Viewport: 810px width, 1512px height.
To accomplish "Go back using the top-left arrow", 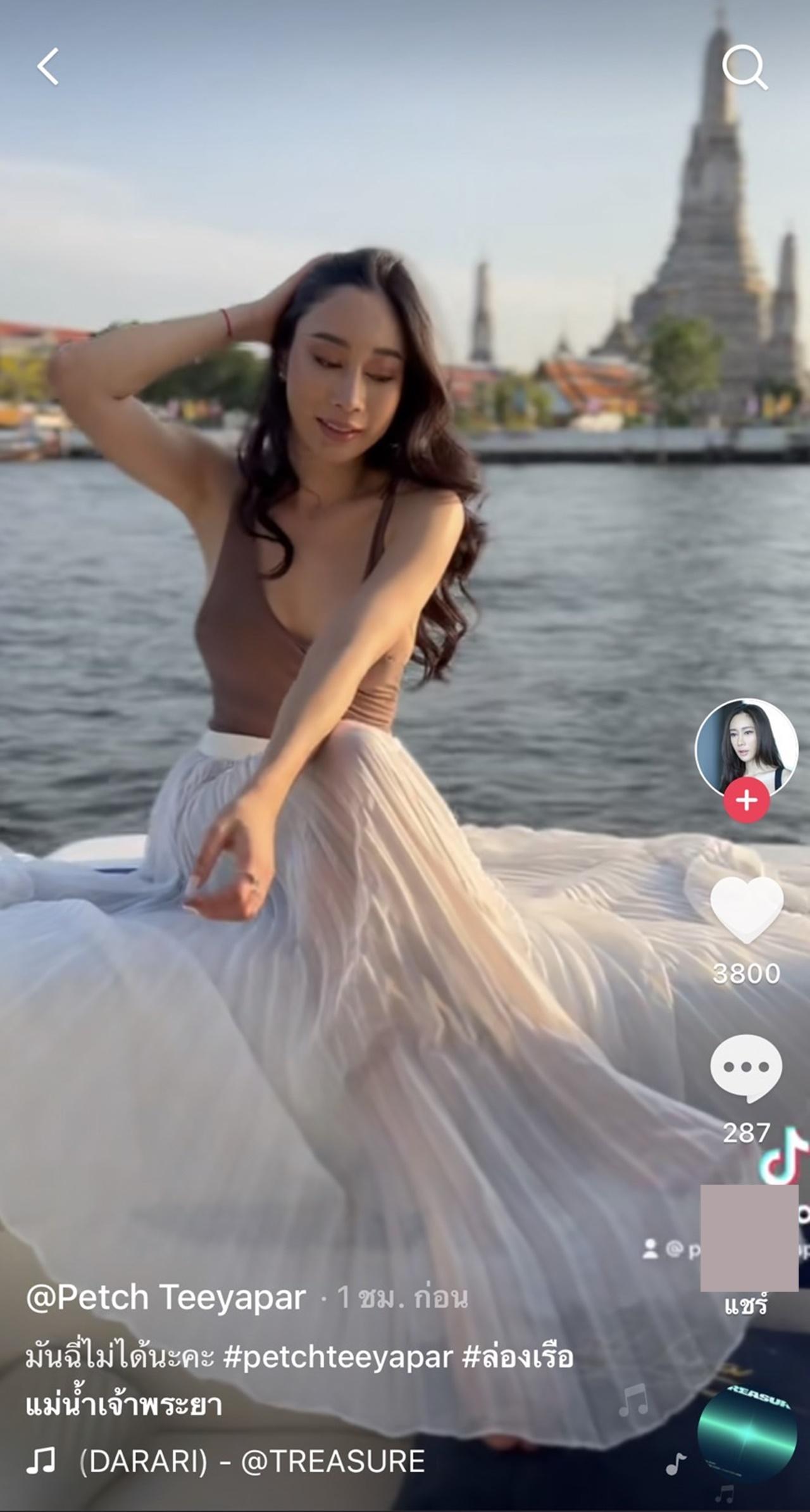I will pos(48,66).
